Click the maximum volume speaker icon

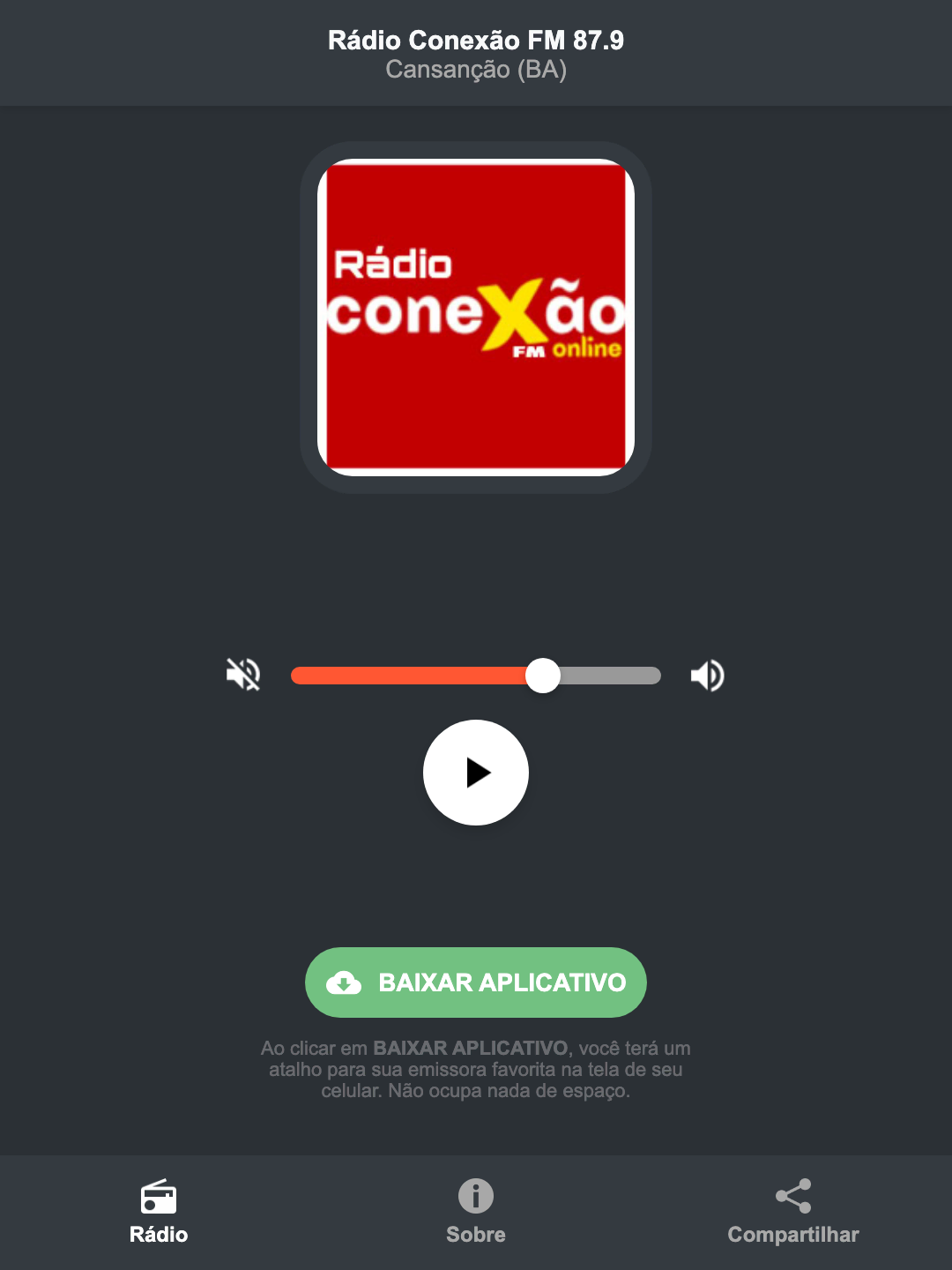pos(707,675)
